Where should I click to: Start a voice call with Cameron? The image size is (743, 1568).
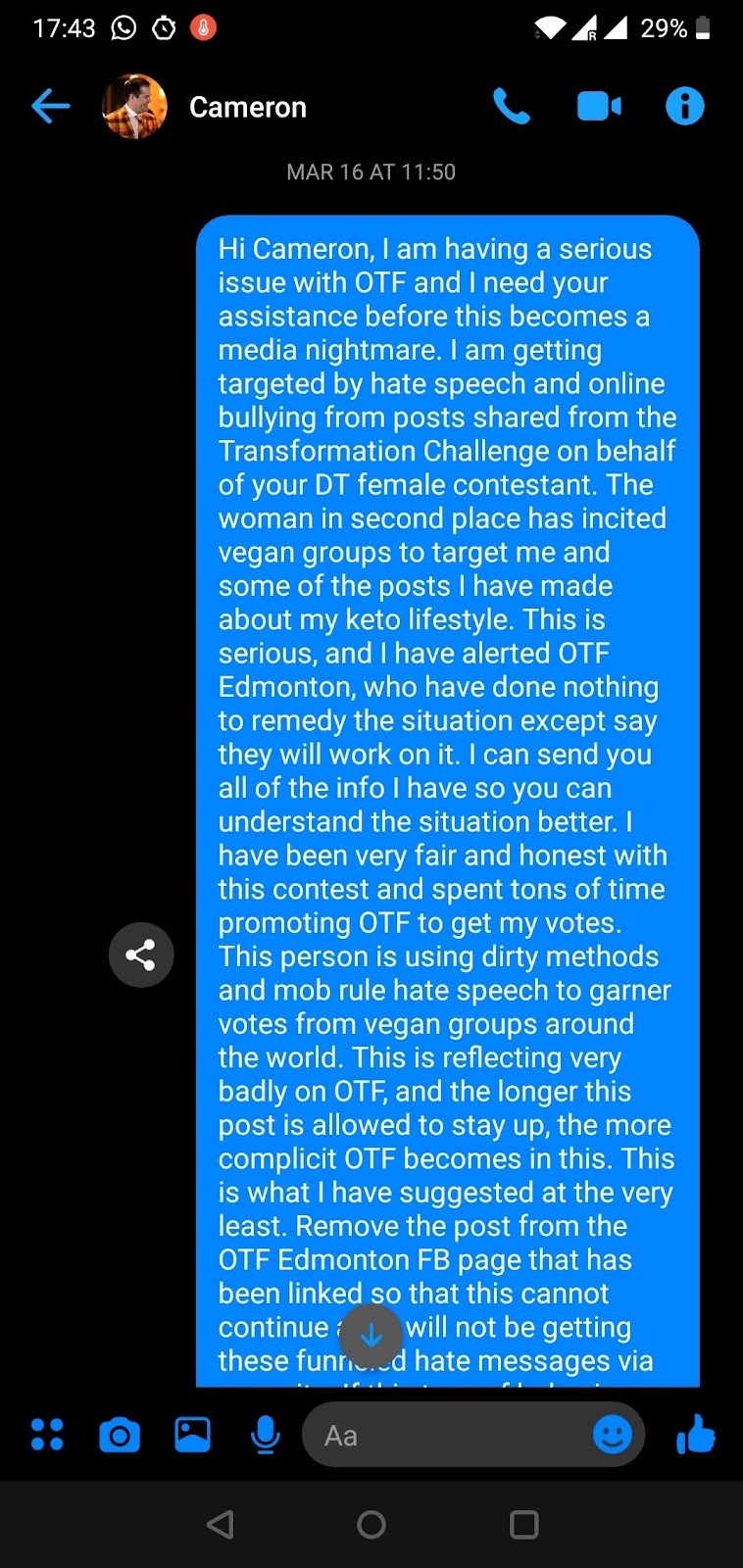click(511, 107)
